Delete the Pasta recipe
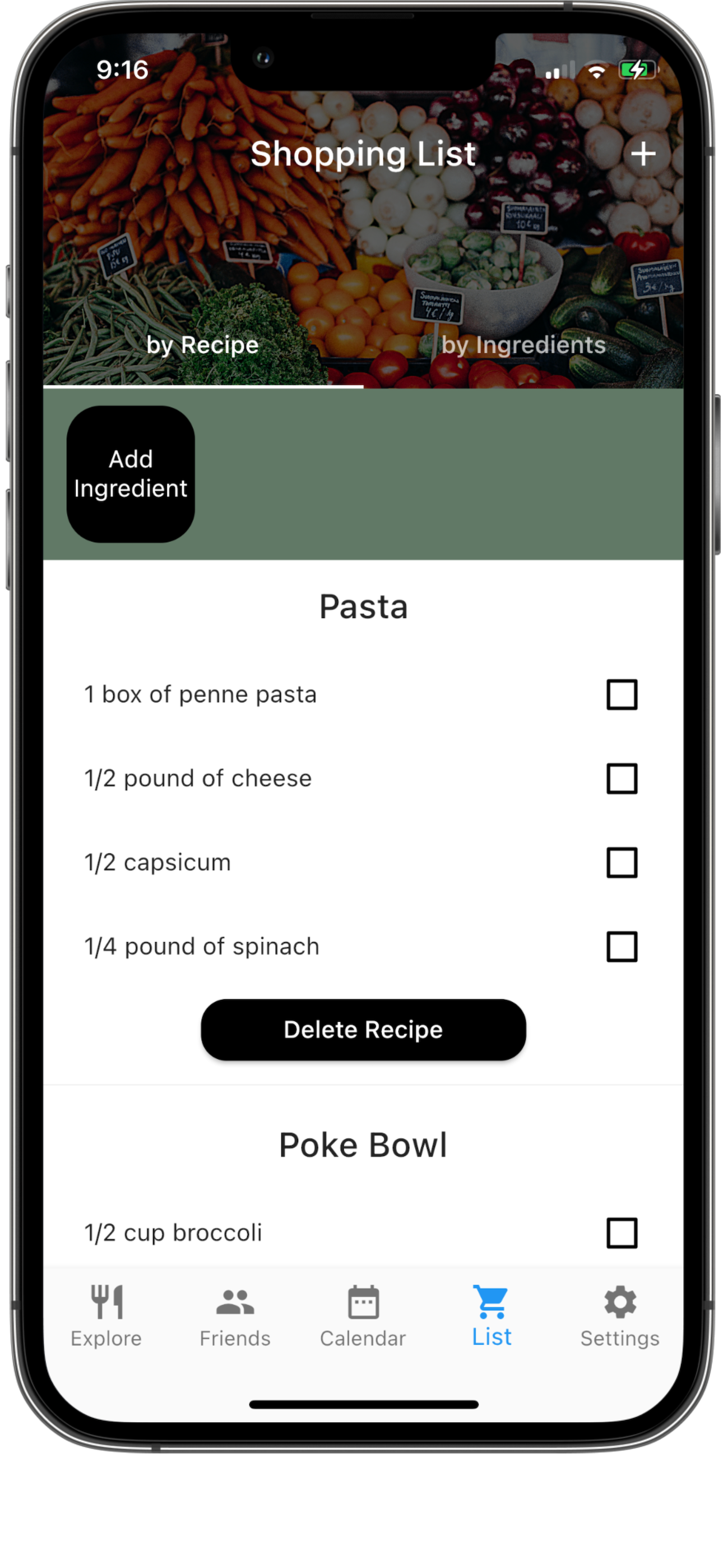This screenshot has width=723, height=1568. [x=363, y=1029]
